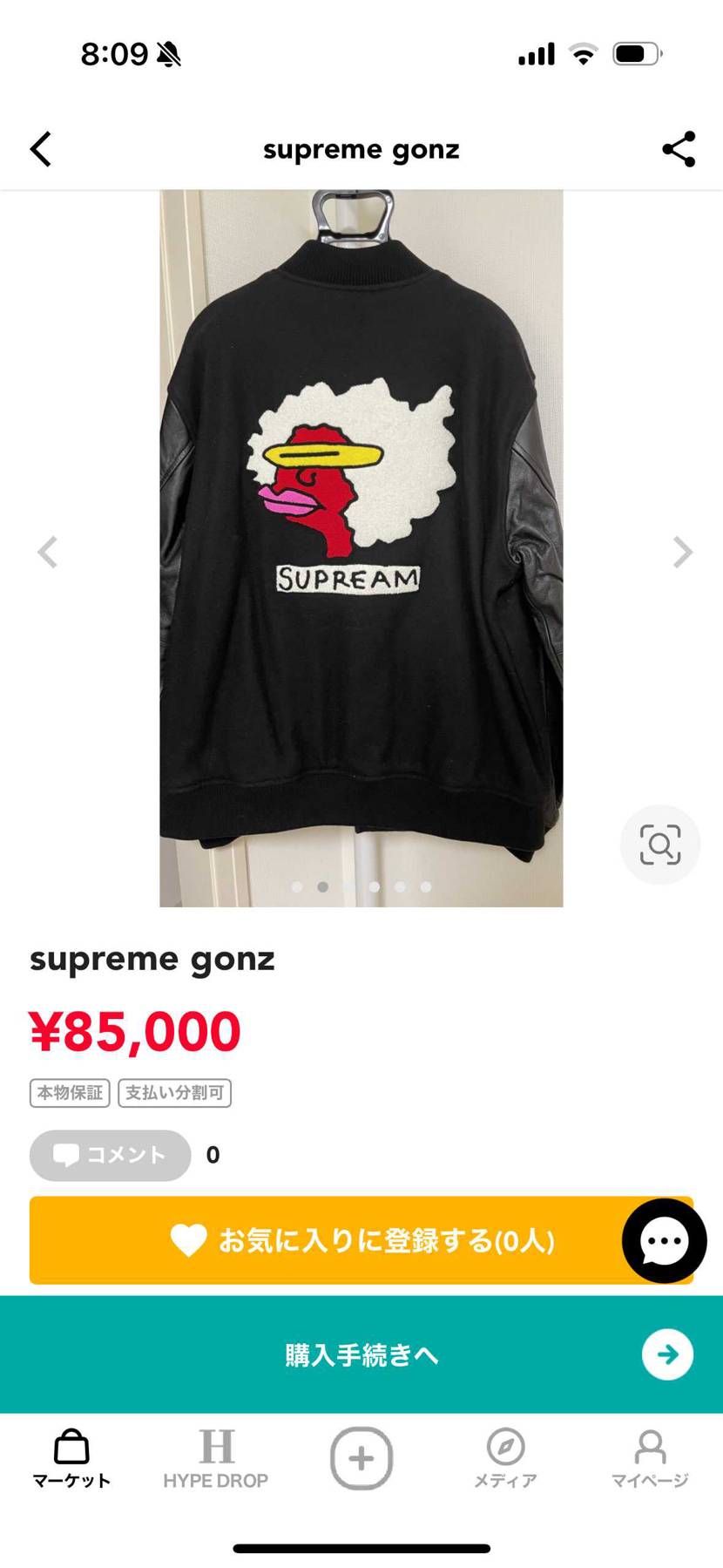Open the コメント comments button

point(111,1155)
